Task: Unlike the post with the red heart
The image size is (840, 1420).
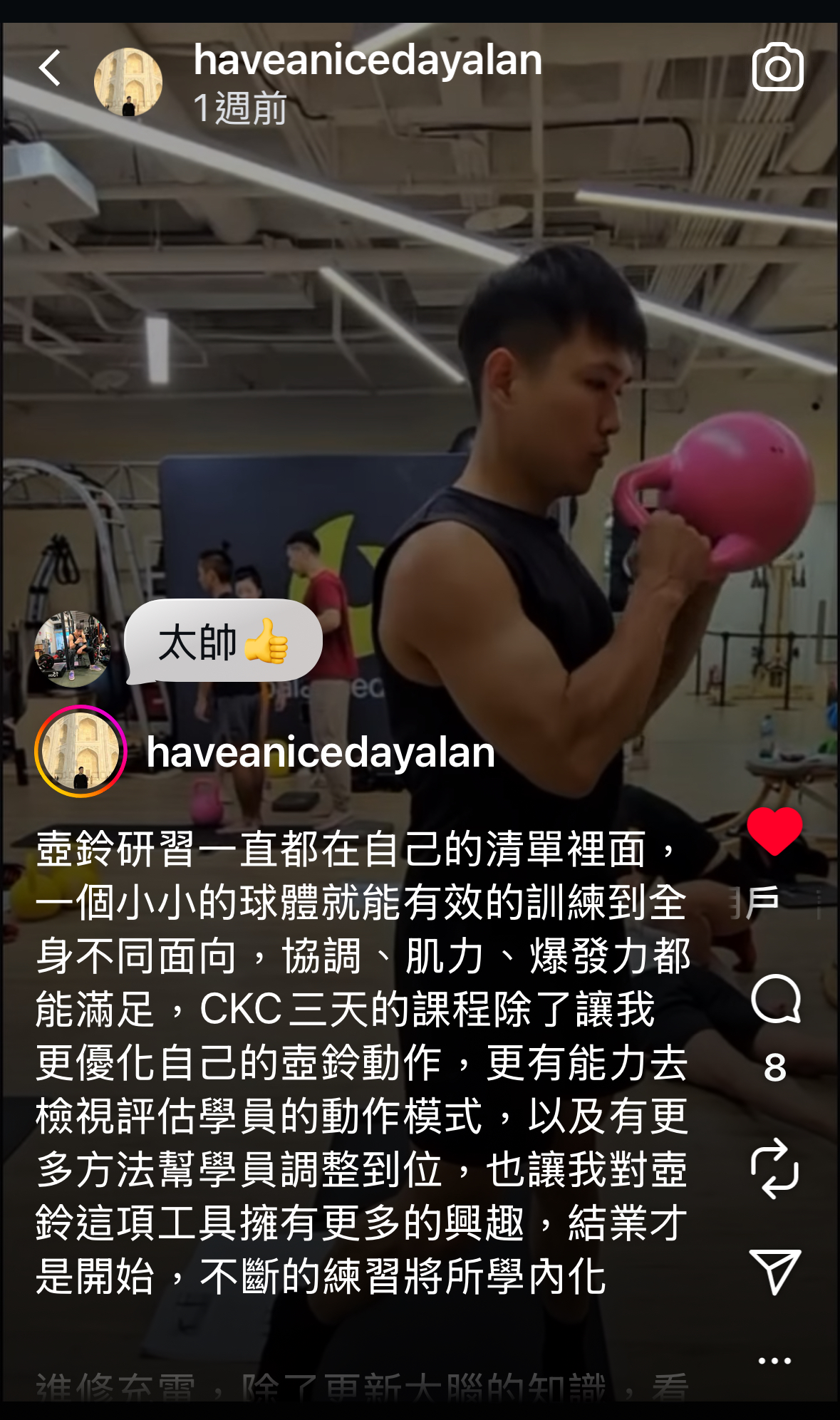Action: point(774,831)
